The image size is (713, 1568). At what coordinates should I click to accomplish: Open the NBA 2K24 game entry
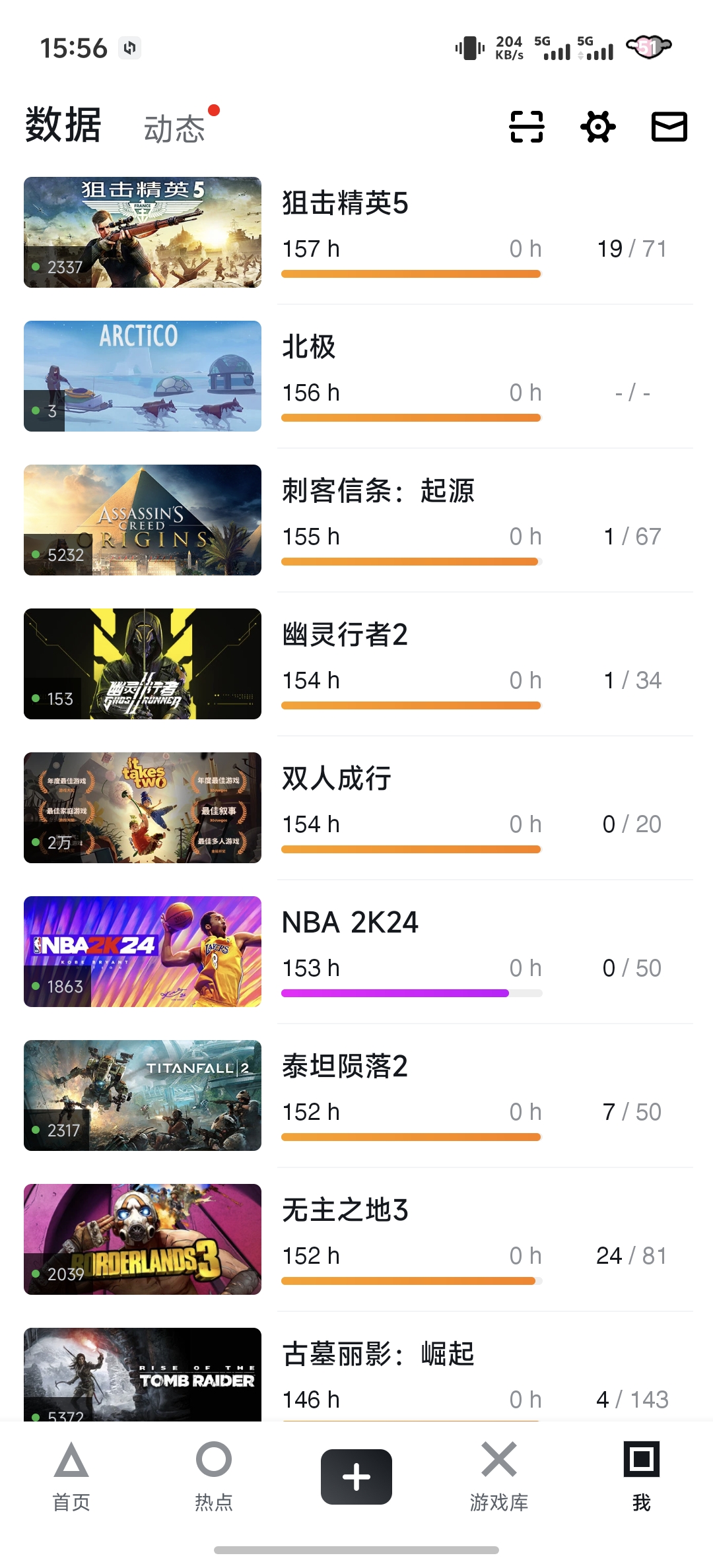click(x=356, y=952)
